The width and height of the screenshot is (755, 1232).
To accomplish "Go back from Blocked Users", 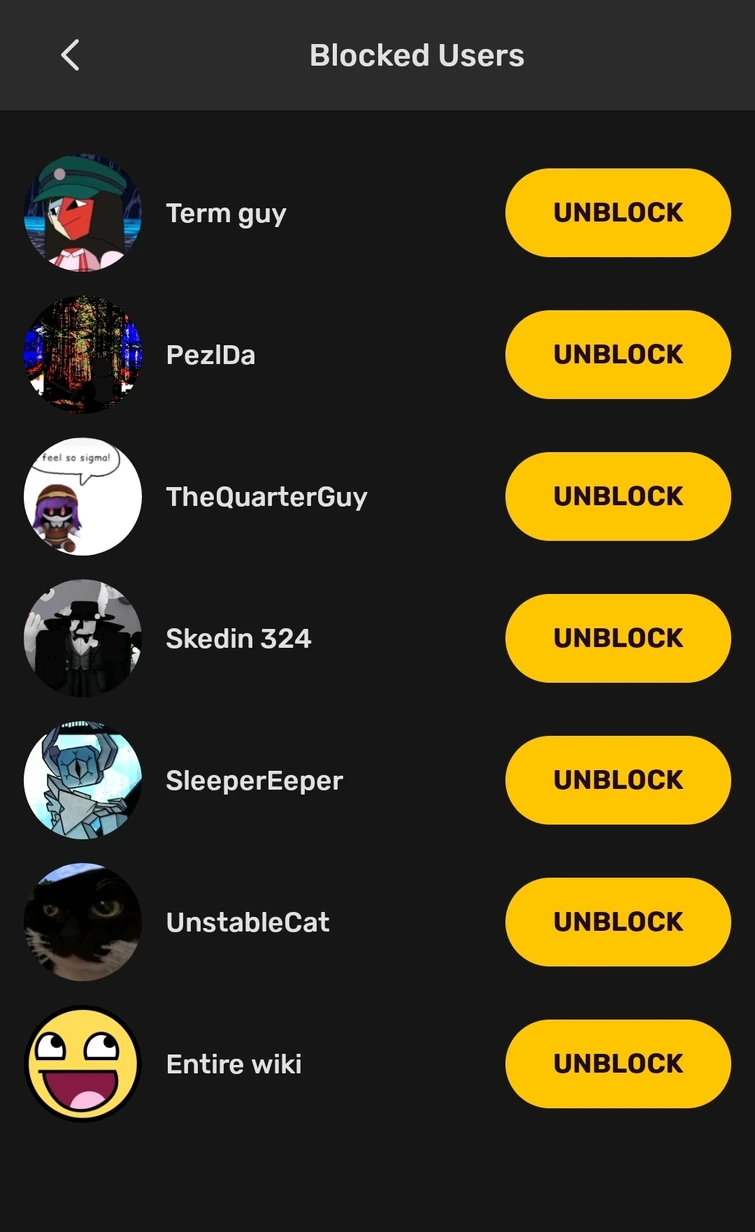I will [70, 55].
